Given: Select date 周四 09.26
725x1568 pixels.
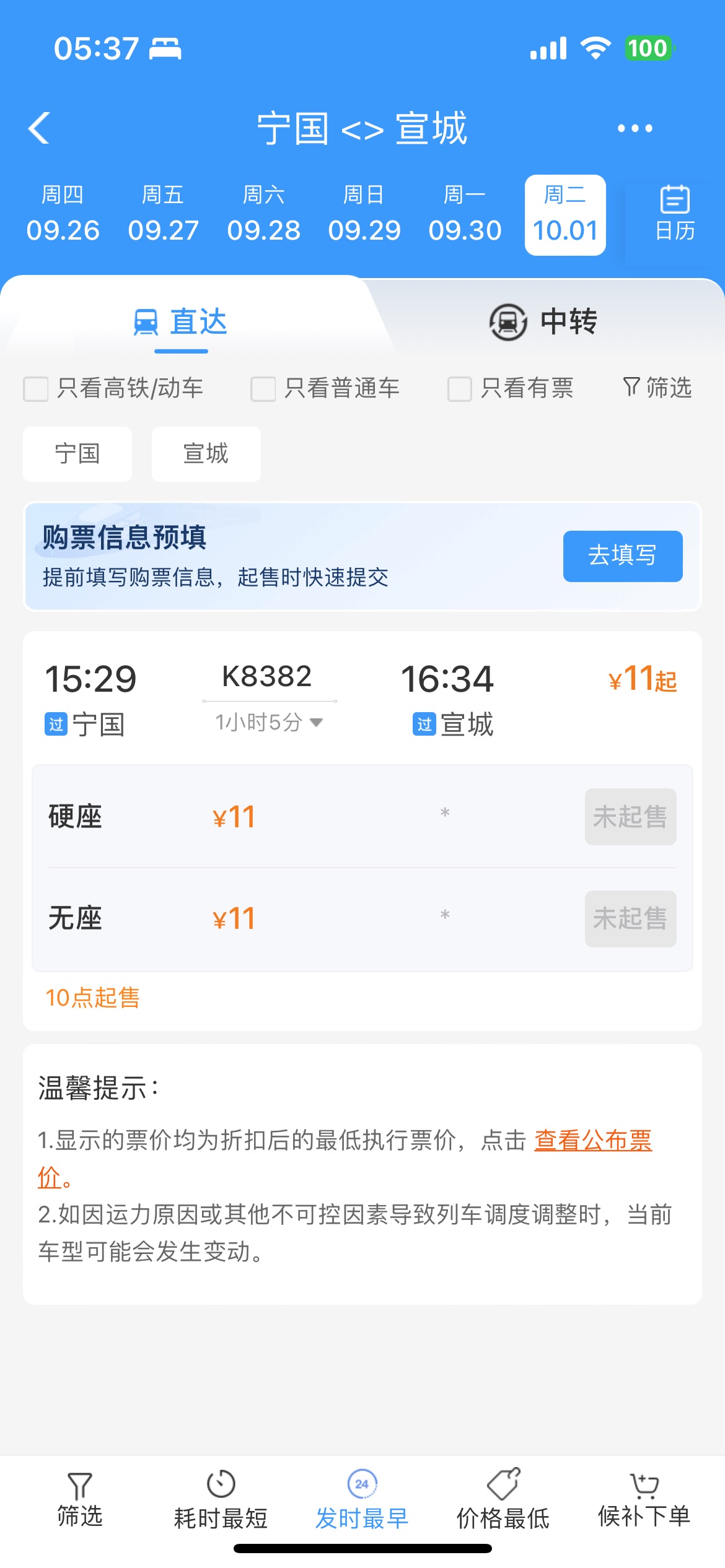Looking at the screenshot, I should tap(63, 214).
